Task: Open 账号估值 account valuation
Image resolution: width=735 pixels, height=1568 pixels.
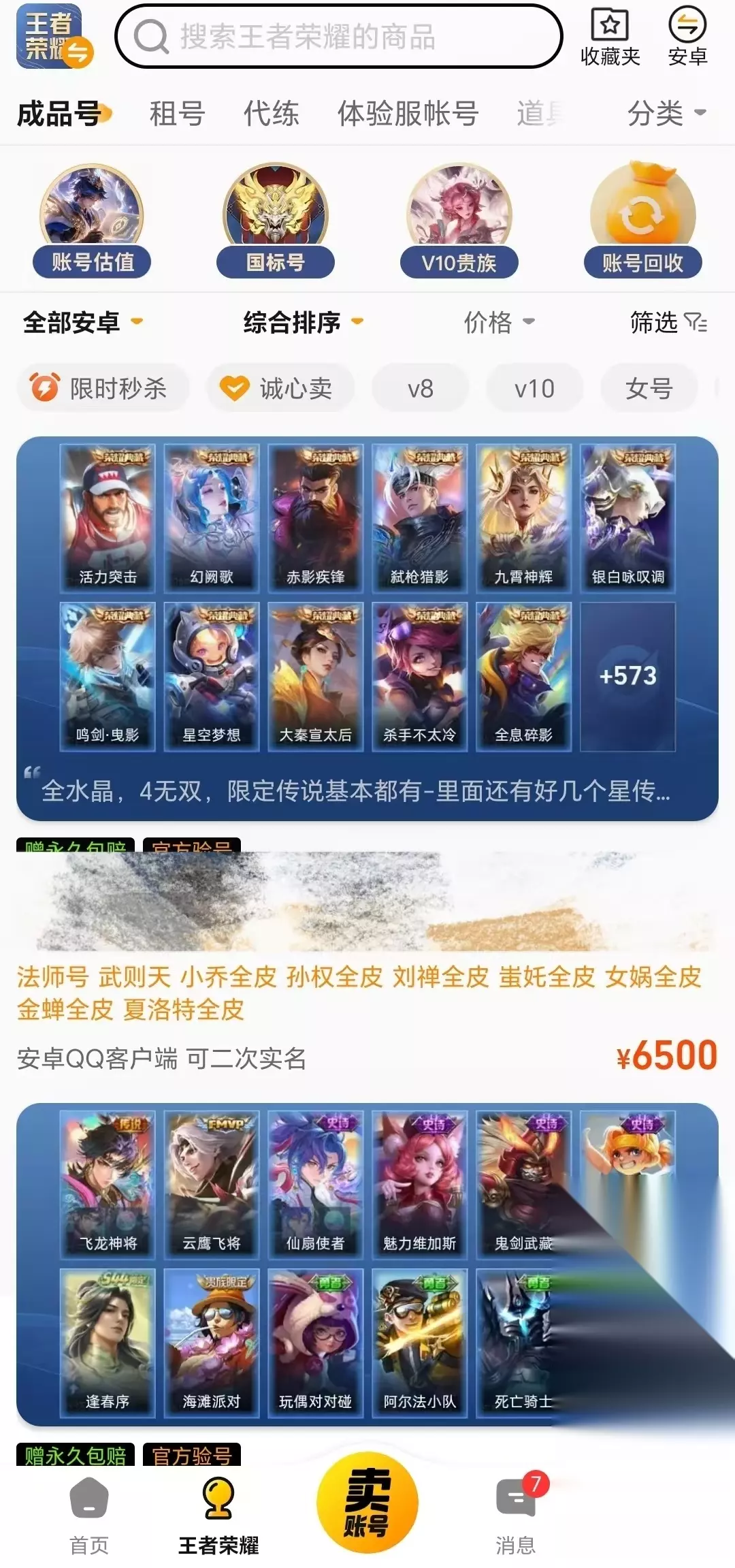Action: 92,221
